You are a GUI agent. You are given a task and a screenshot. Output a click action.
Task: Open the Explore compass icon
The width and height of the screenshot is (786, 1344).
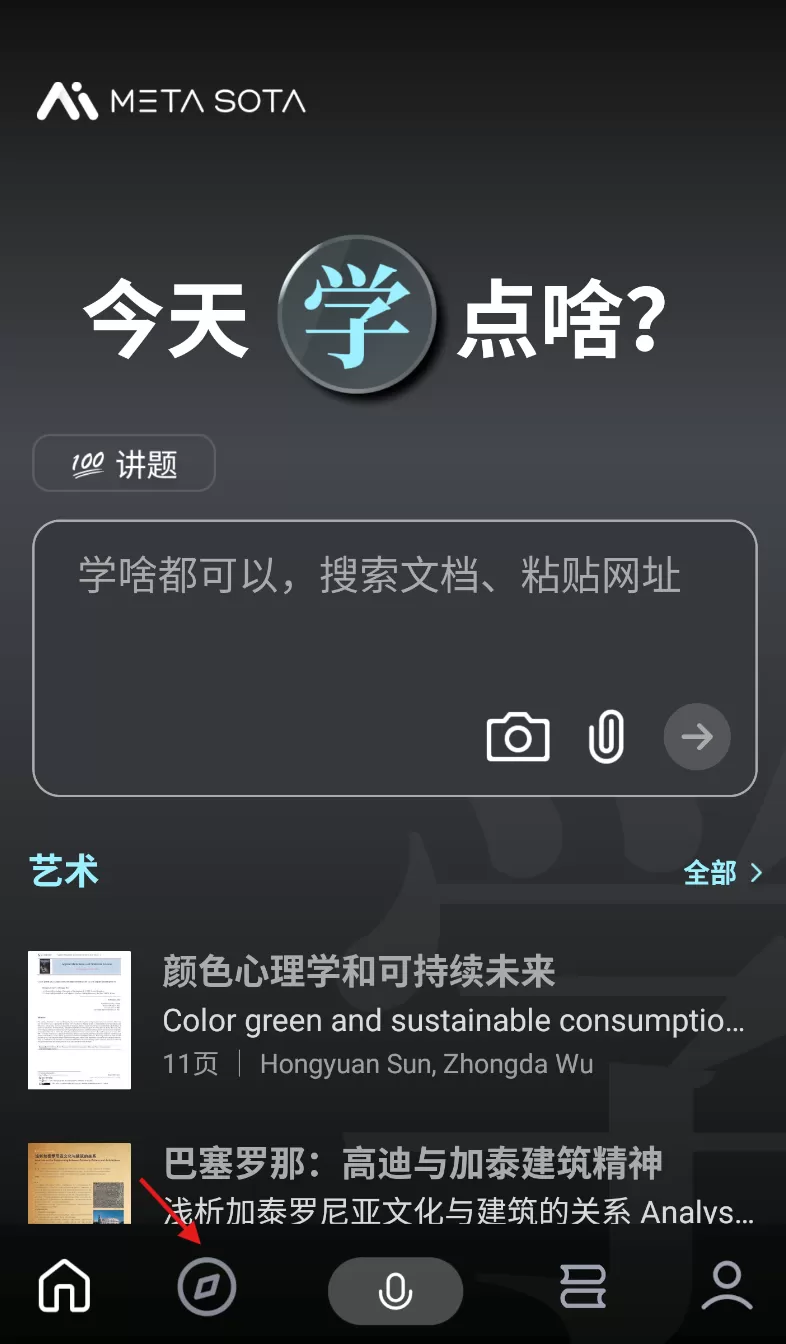(x=207, y=1289)
